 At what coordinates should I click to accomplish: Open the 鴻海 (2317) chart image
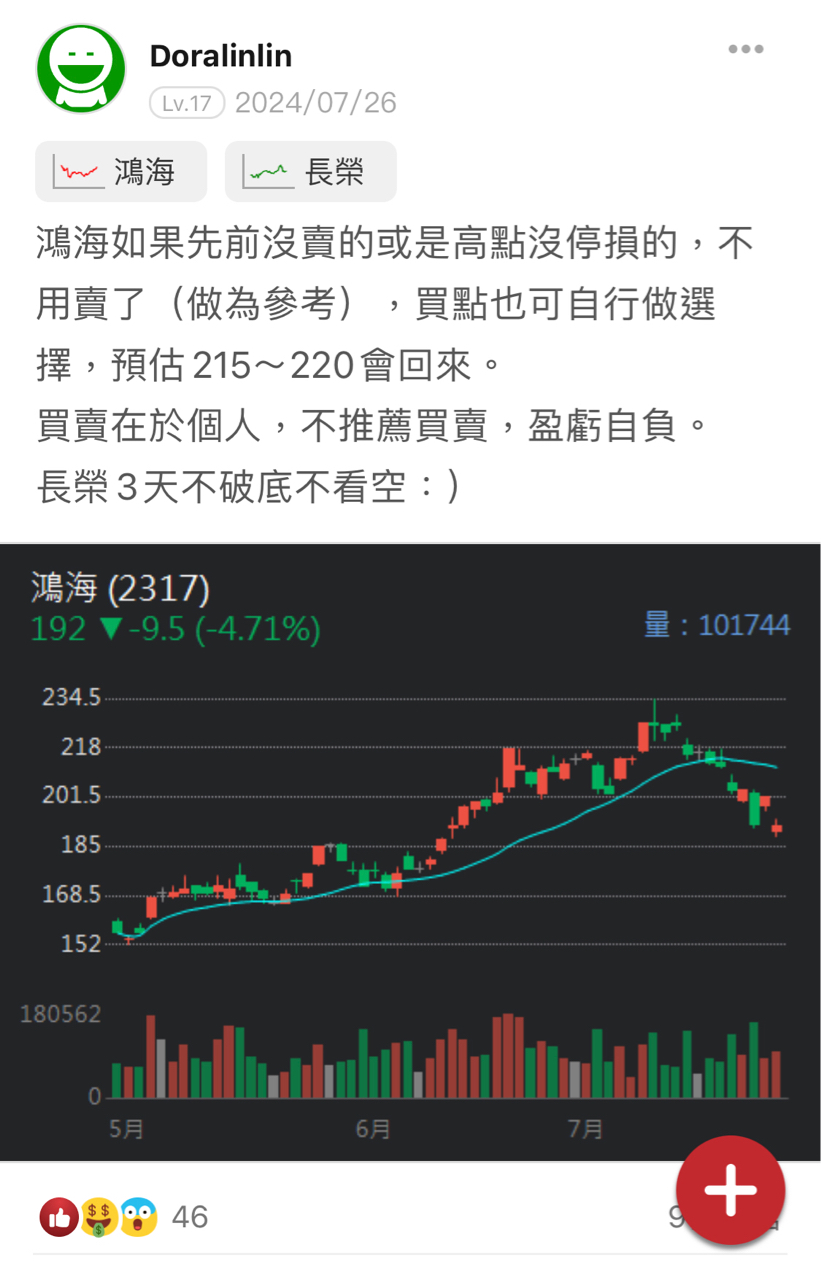[x=410, y=851]
